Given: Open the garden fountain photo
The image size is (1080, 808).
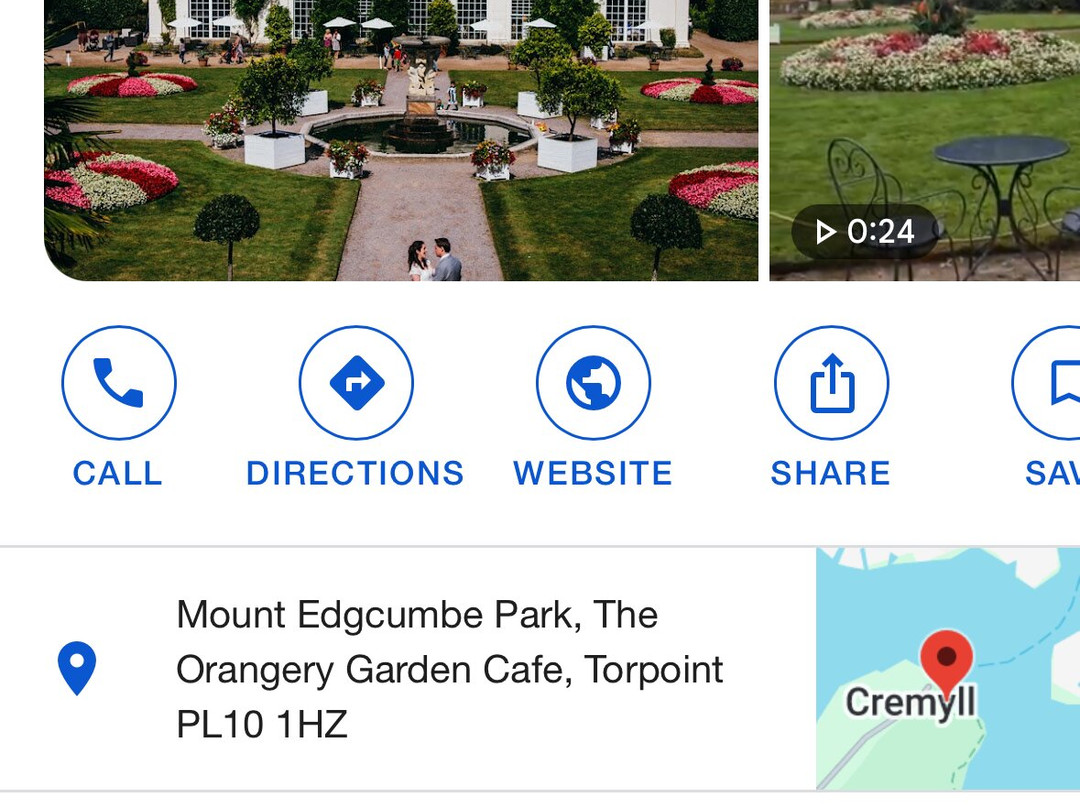Looking at the screenshot, I should pos(401,140).
